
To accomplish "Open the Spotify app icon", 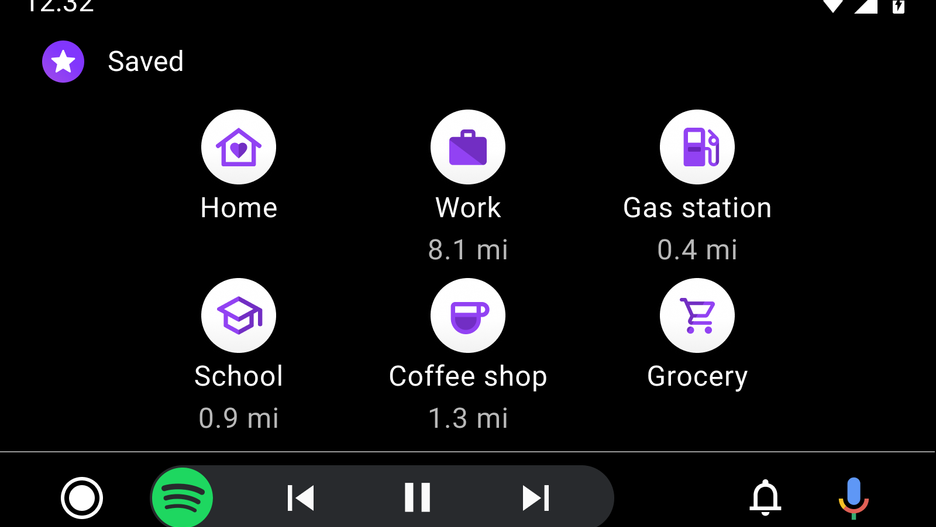I will [x=182, y=497].
